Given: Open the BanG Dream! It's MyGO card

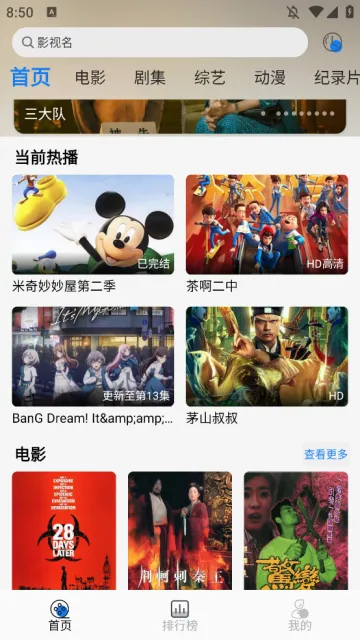Looking at the screenshot, I should [x=93, y=366].
